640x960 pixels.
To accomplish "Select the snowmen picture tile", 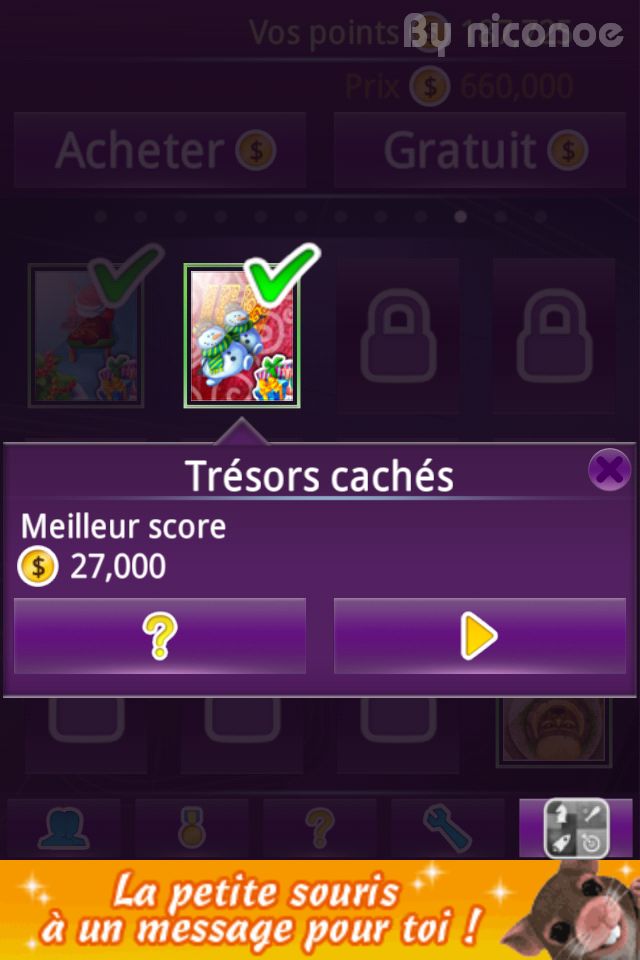I will pos(241,336).
